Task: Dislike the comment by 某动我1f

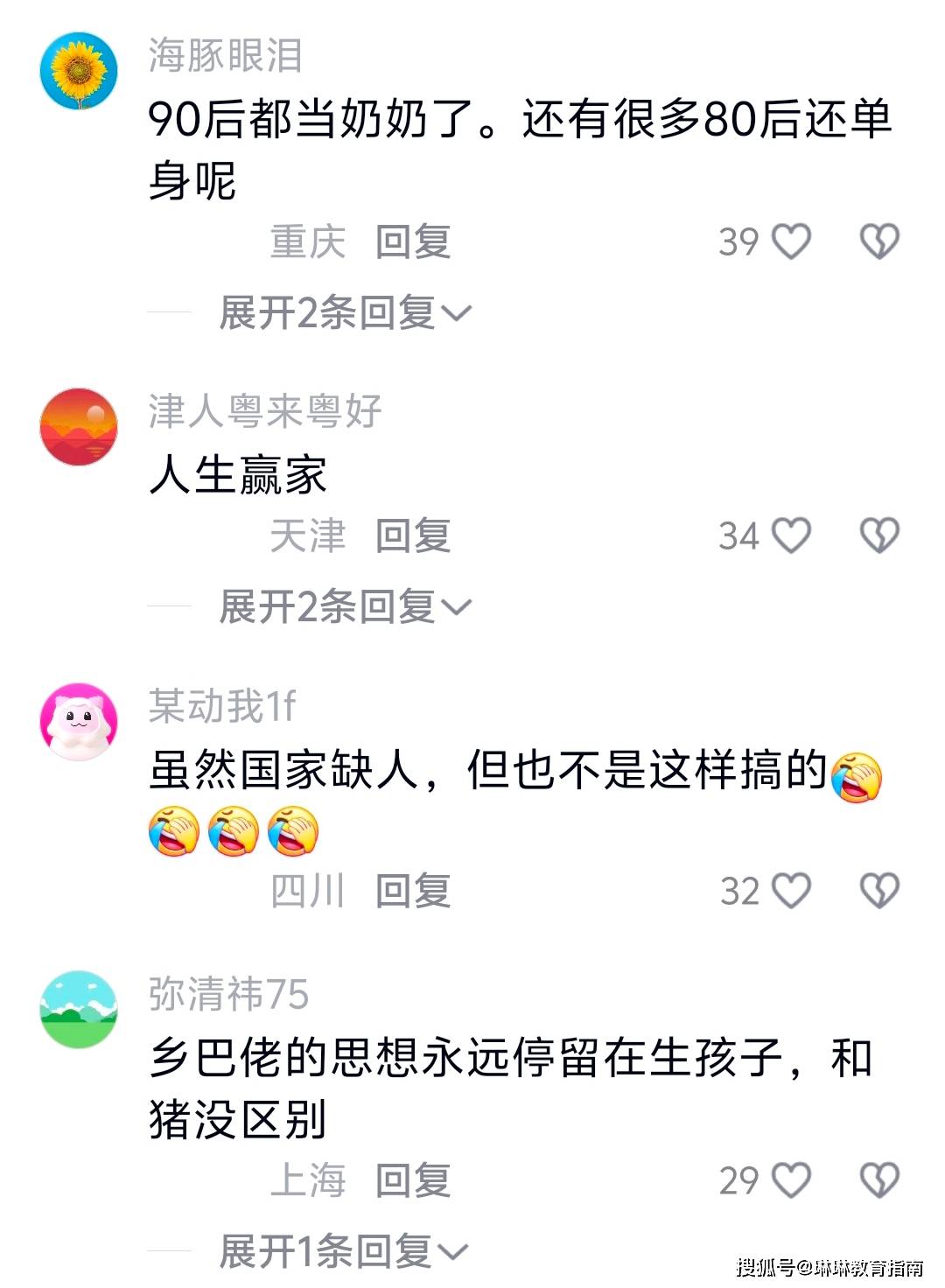Action: pyautogui.click(x=878, y=891)
